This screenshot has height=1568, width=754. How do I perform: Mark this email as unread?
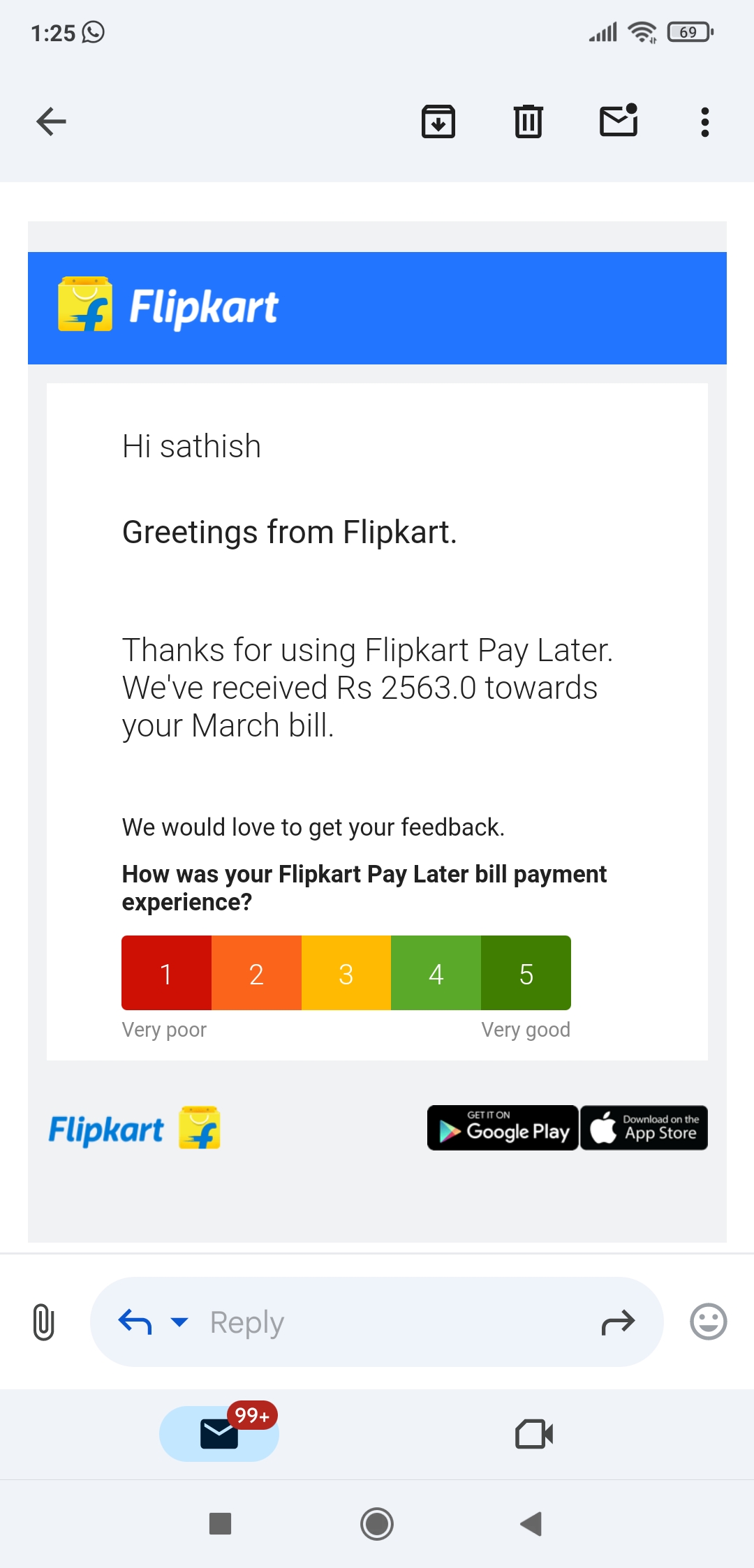coord(619,120)
